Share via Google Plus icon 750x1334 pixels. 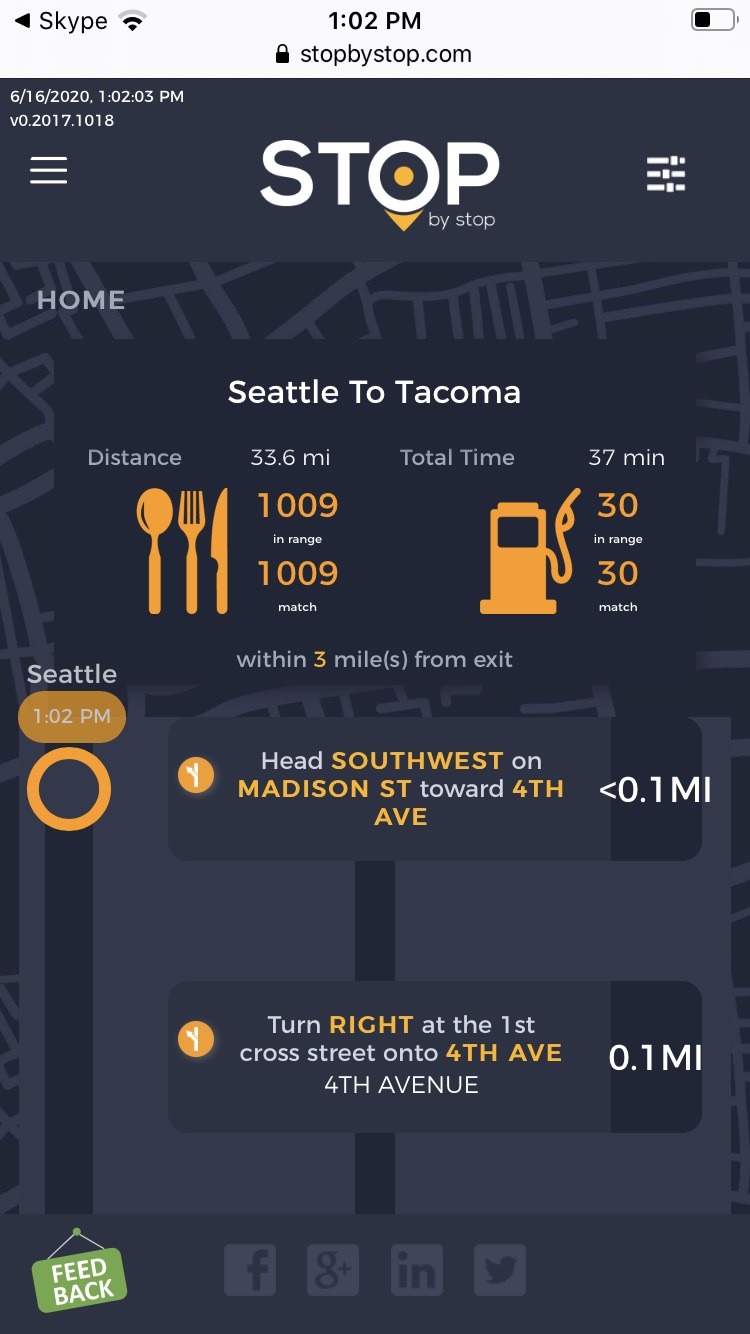coord(333,1272)
